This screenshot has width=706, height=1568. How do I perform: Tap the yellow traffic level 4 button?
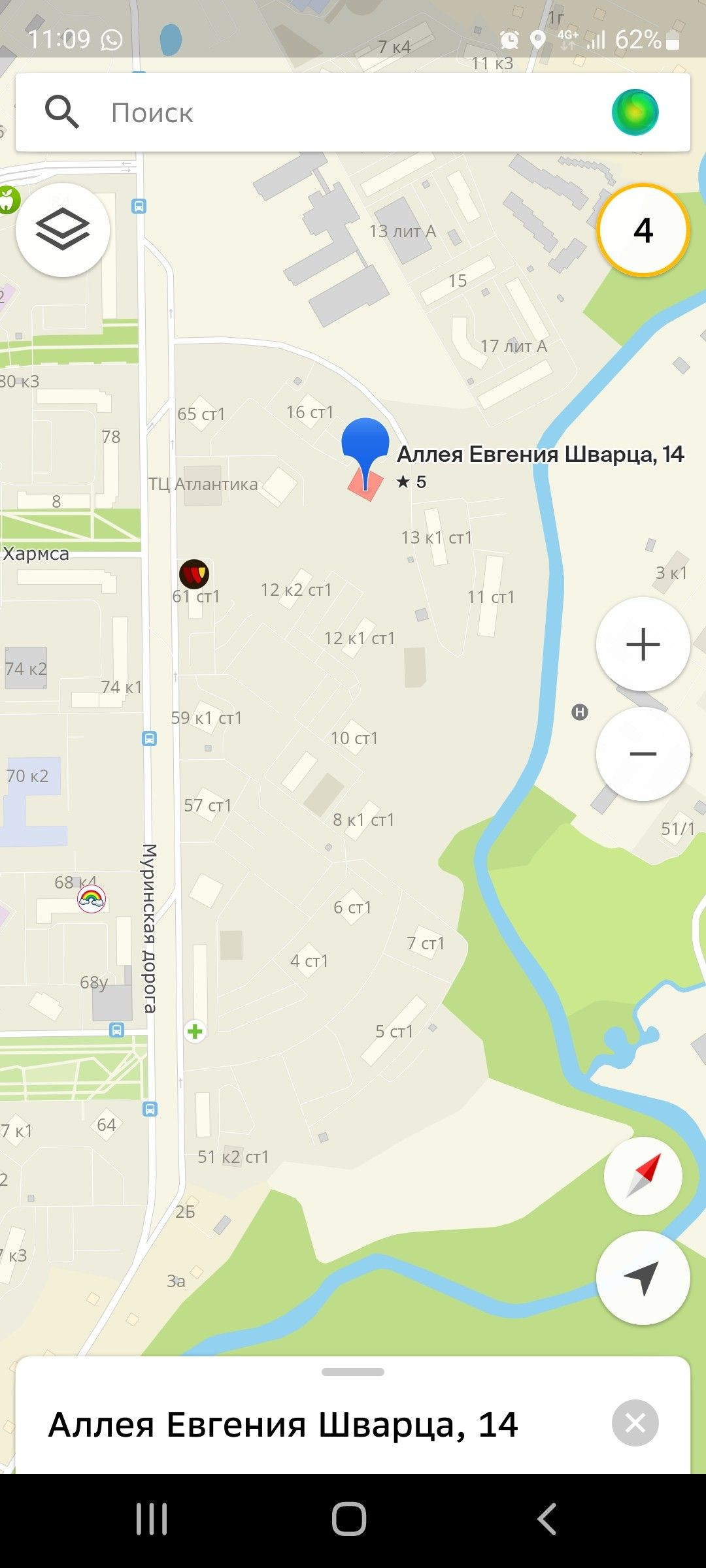pyautogui.click(x=643, y=230)
